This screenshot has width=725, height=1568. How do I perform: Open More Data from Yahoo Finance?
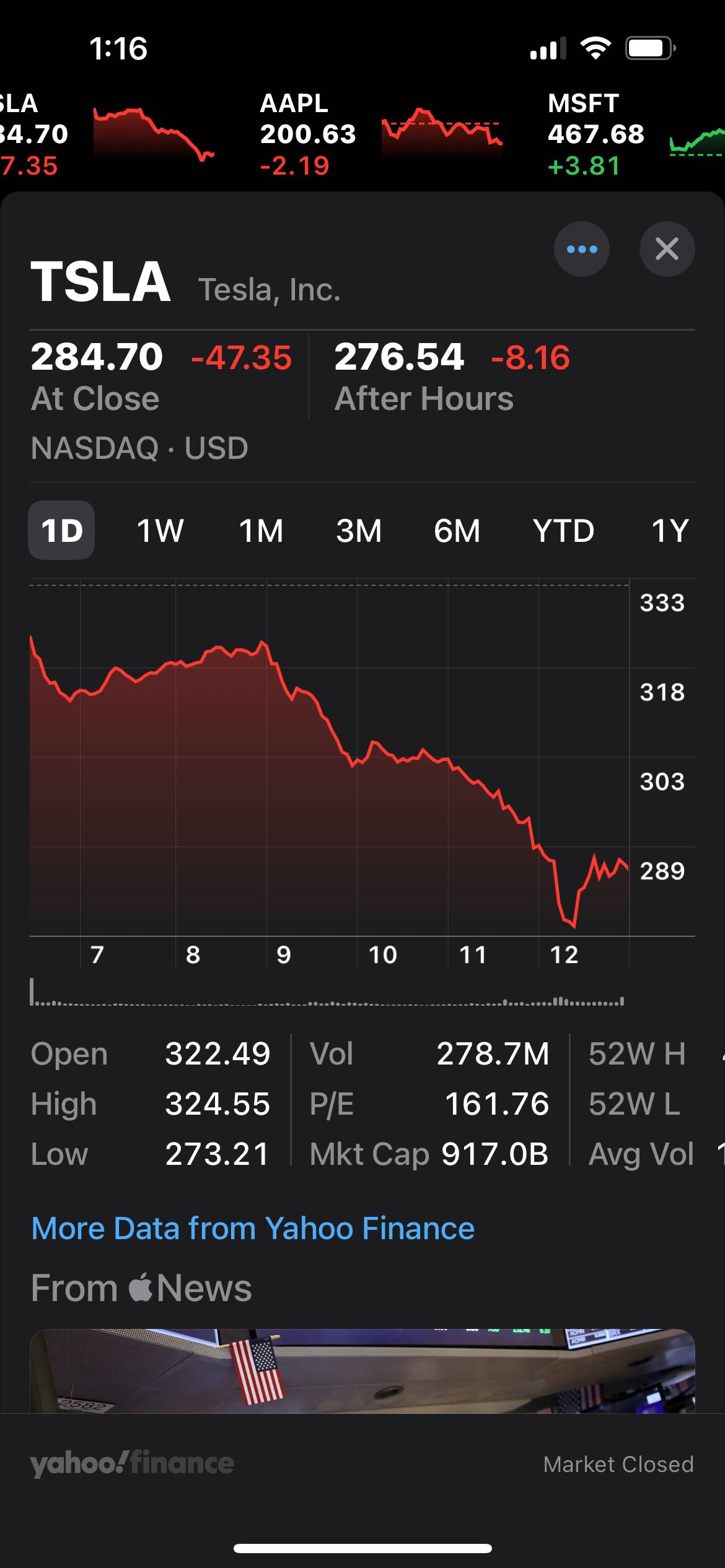click(x=253, y=1228)
